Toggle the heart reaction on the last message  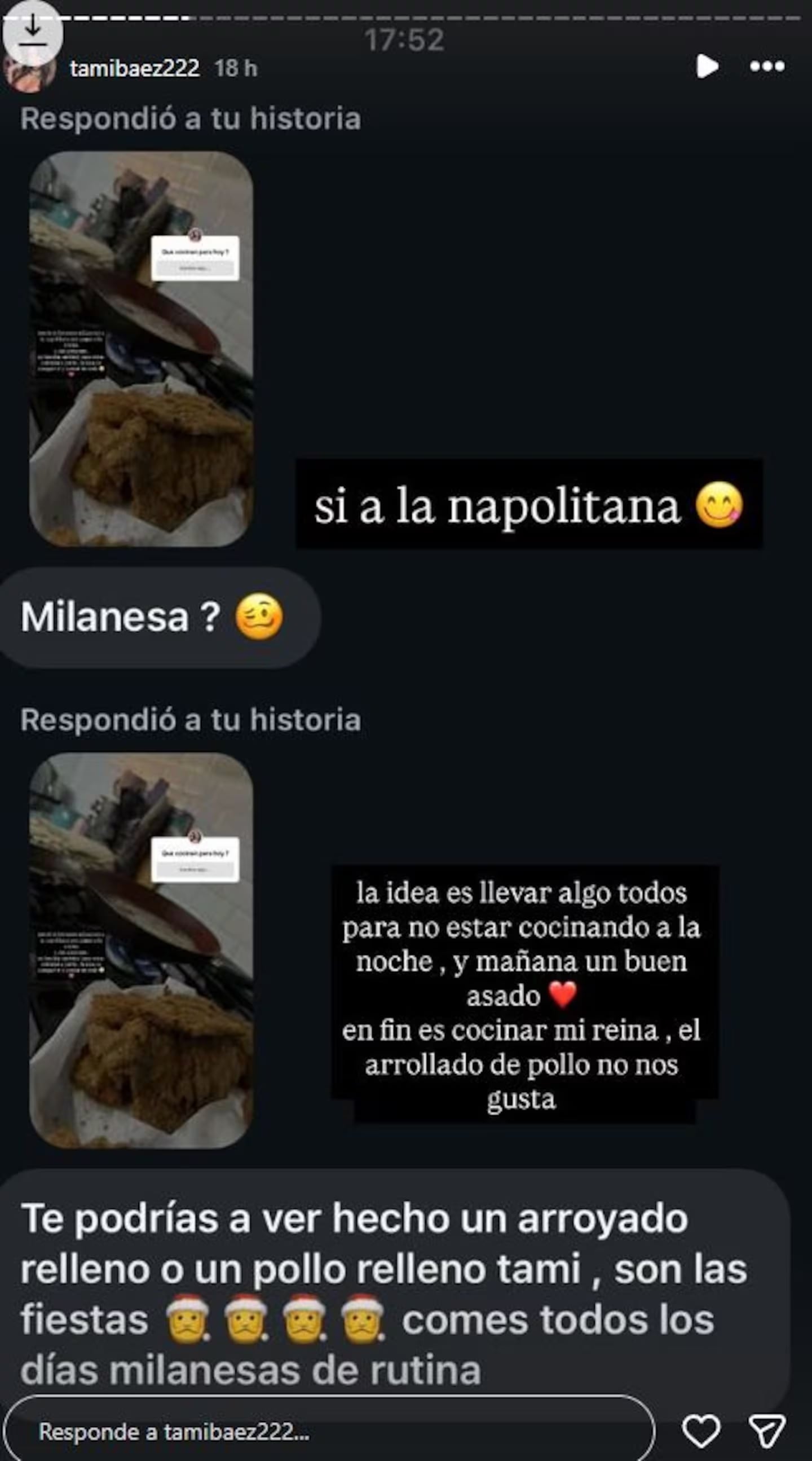pyautogui.click(x=703, y=1429)
